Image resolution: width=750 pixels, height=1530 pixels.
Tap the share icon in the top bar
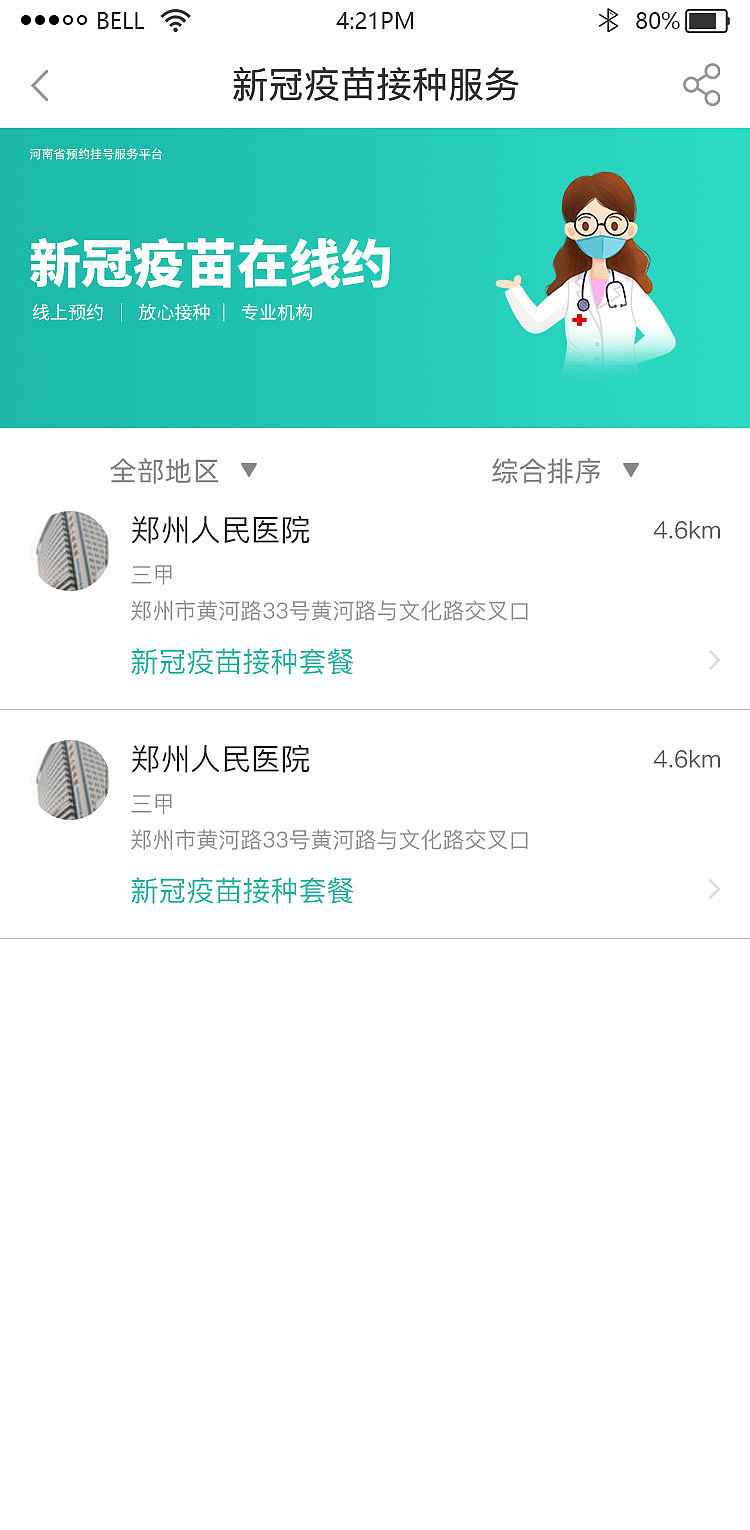click(701, 85)
